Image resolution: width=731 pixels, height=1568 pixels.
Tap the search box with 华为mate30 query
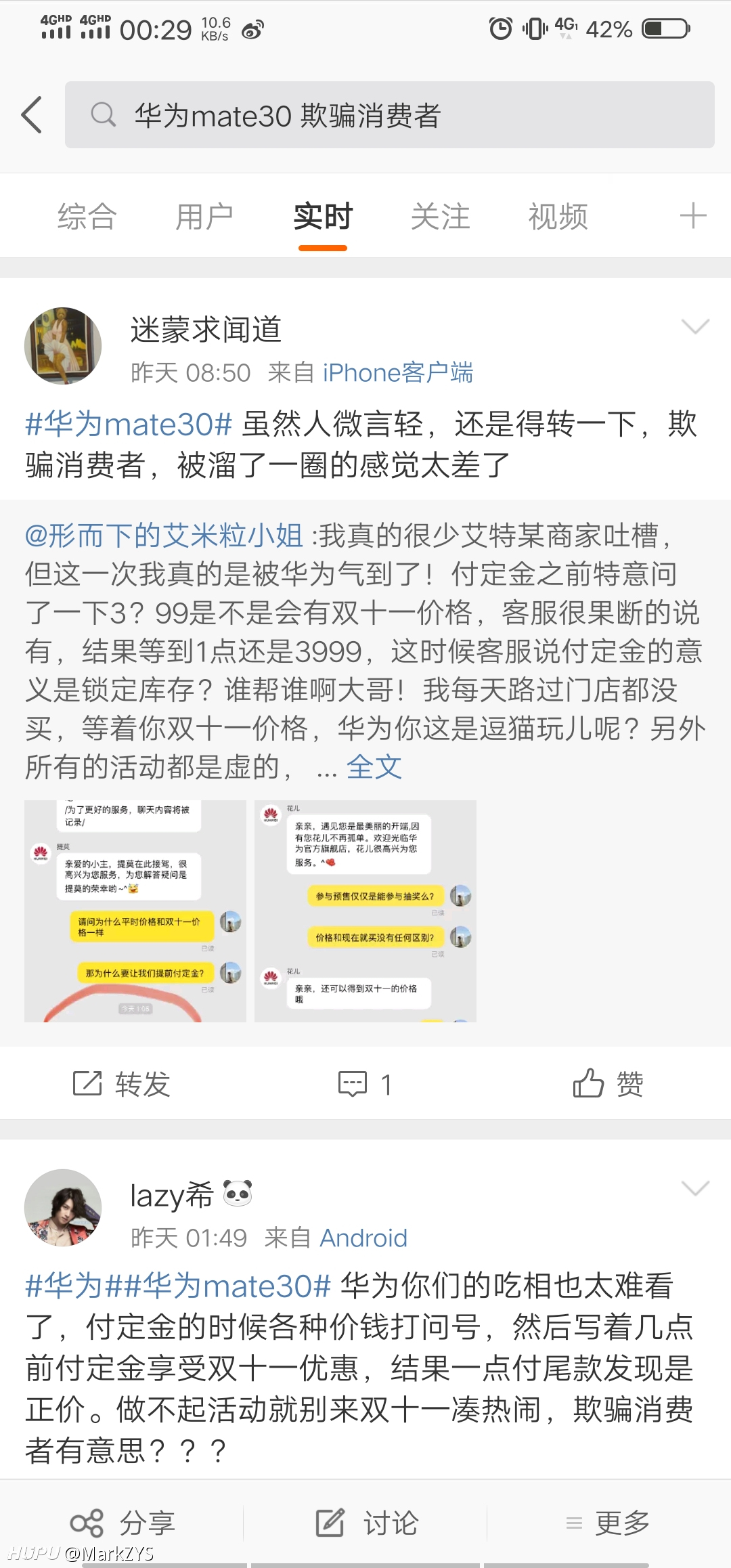[389, 115]
